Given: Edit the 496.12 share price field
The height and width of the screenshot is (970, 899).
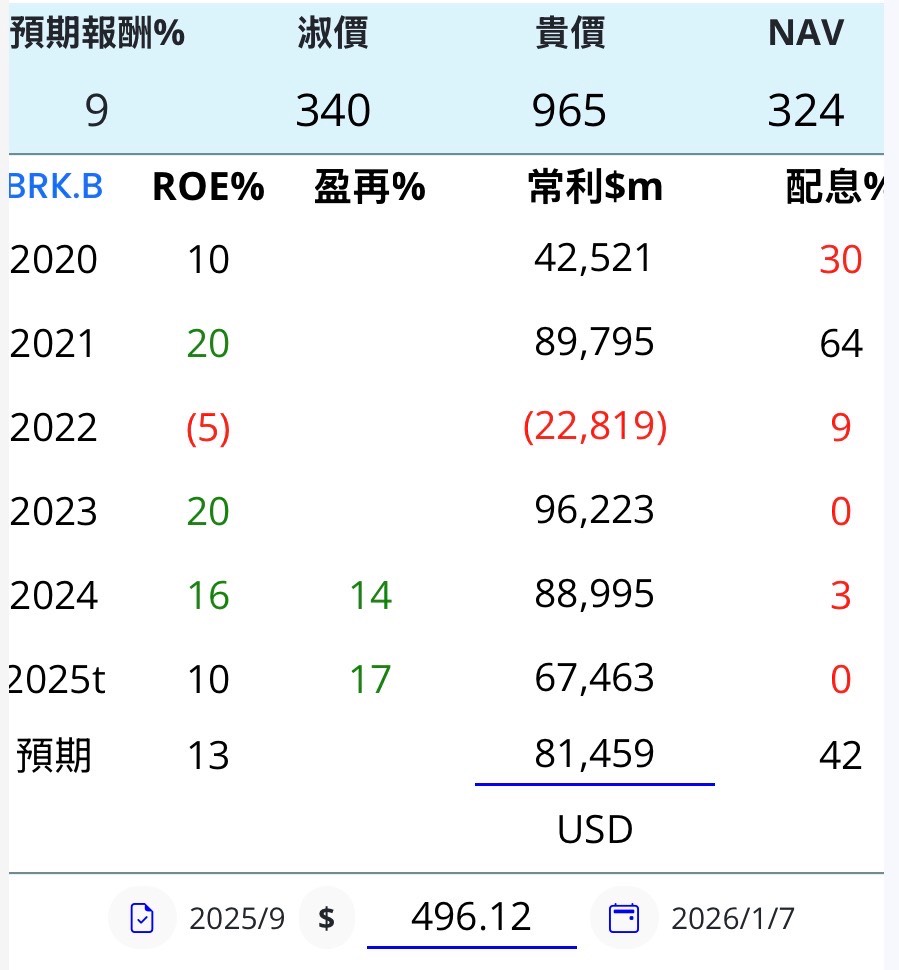Looking at the screenshot, I should [x=472, y=917].
